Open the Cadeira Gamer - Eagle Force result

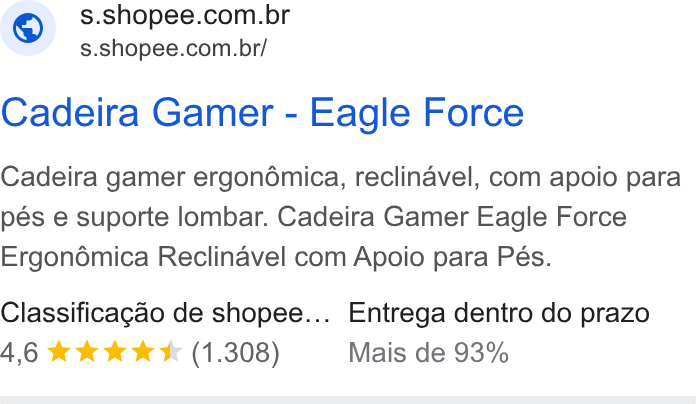pos(262,114)
